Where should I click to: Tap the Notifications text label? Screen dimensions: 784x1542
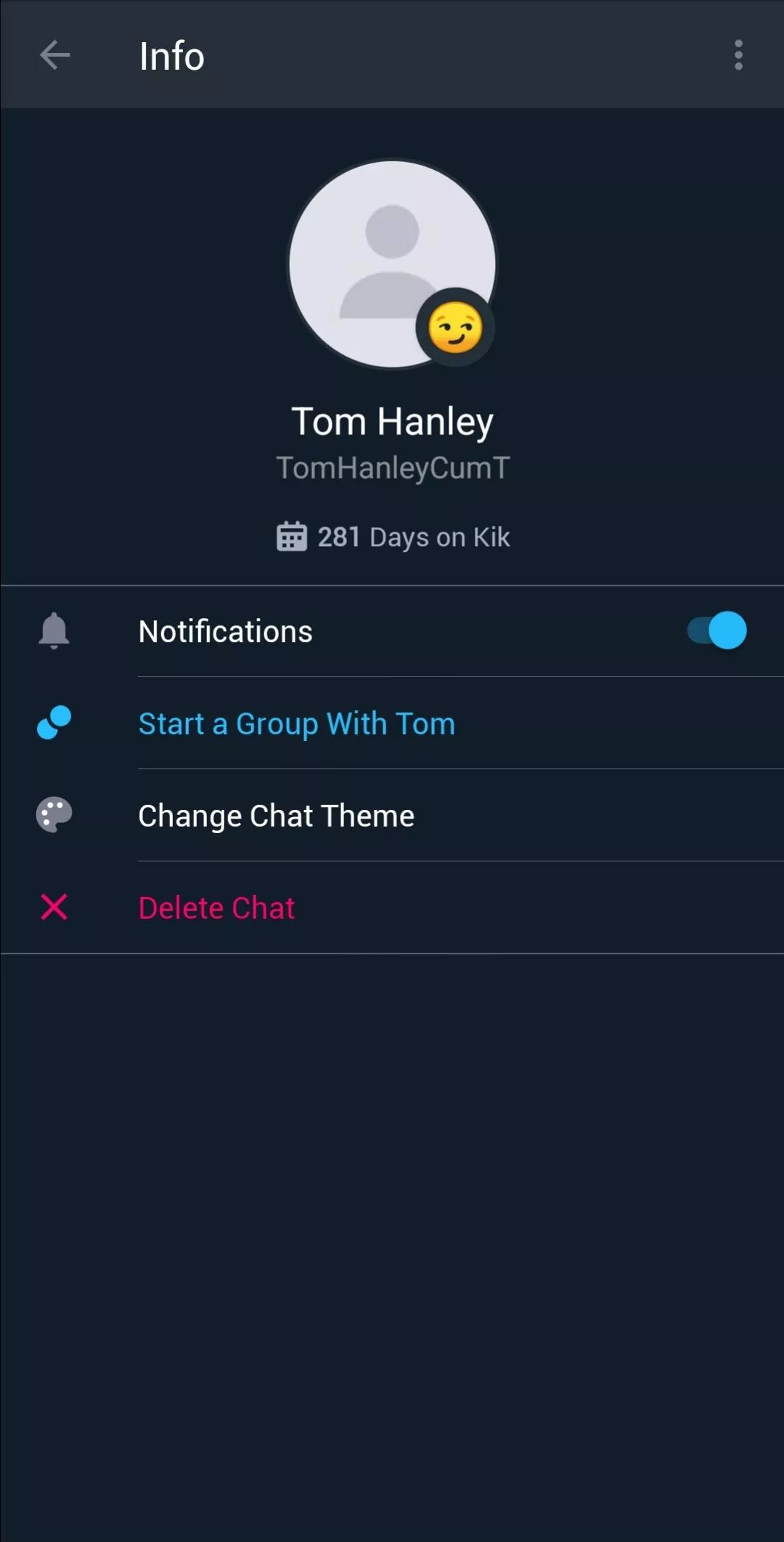(x=225, y=630)
